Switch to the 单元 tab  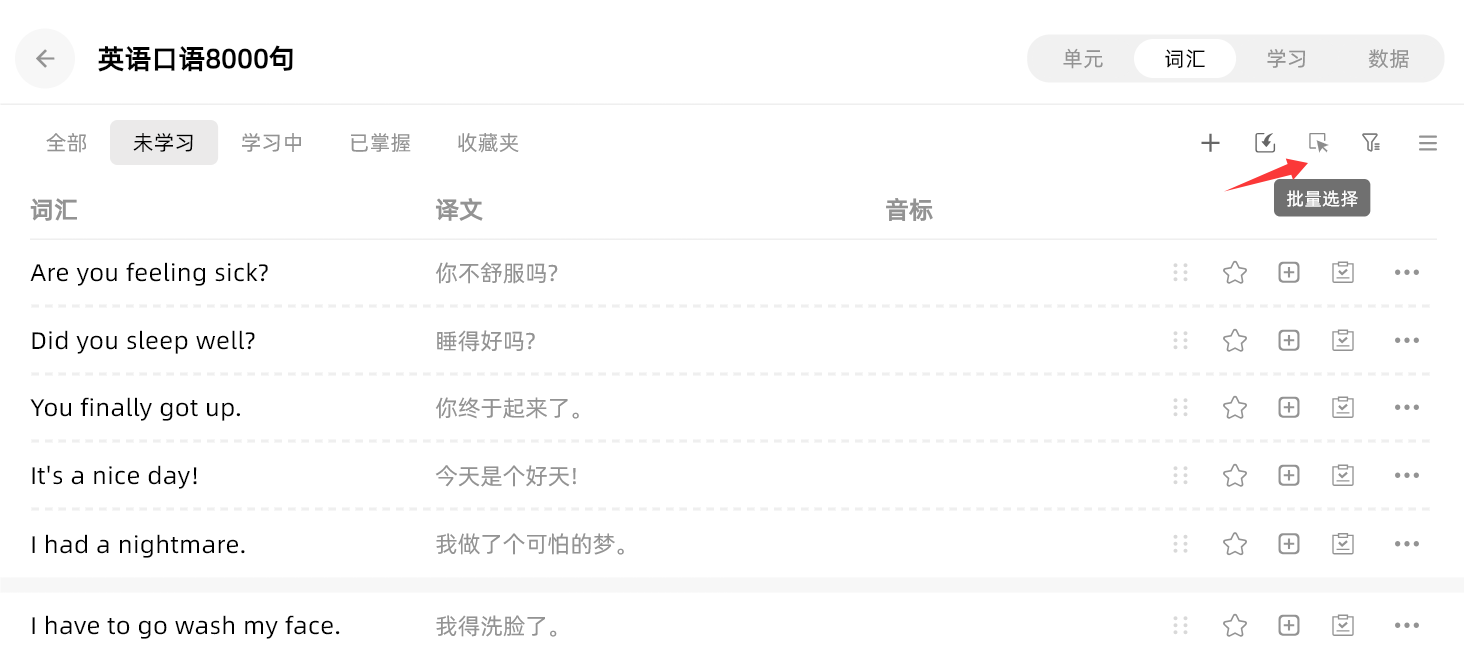point(1083,59)
